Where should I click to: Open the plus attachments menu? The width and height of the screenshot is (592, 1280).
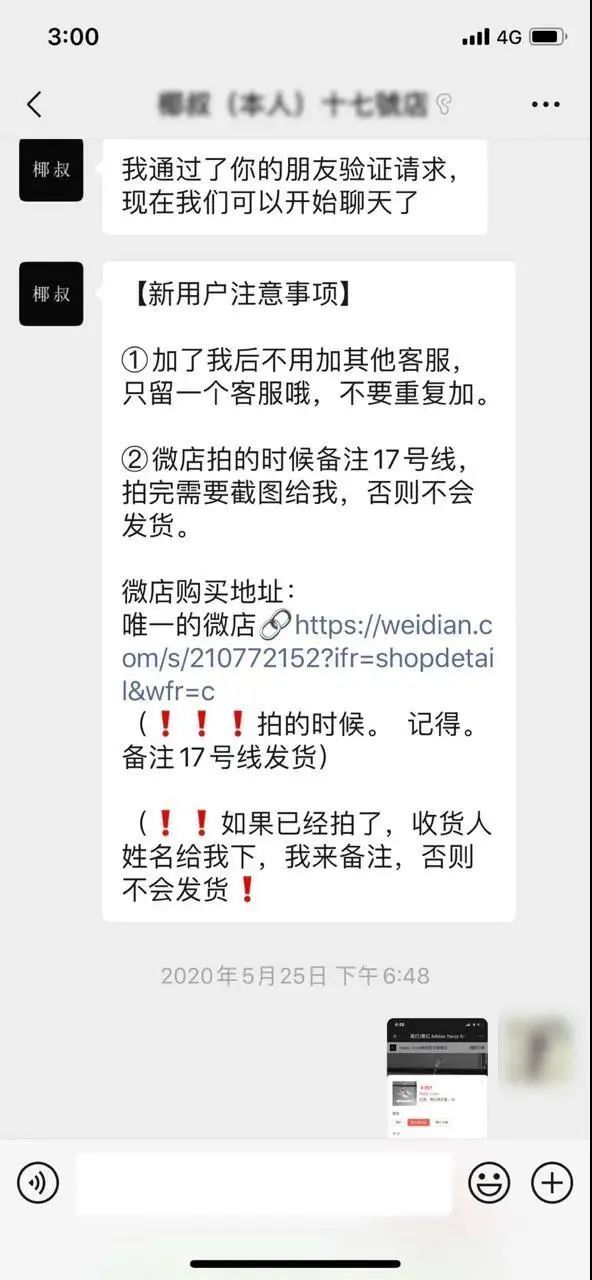pyautogui.click(x=552, y=1183)
